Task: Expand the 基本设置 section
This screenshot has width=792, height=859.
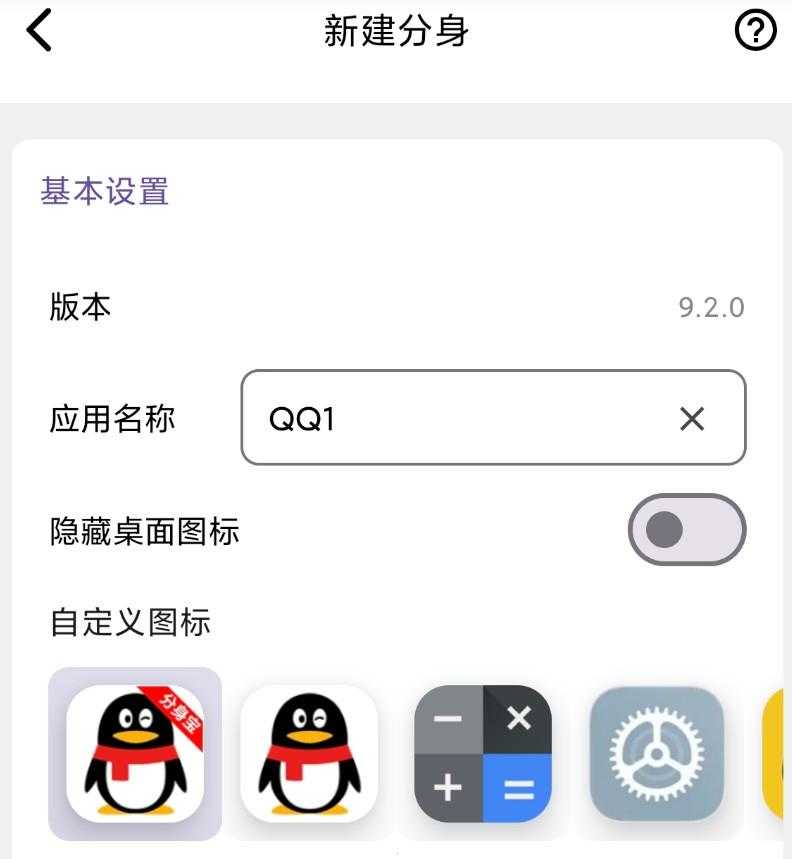Action: [103, 191]
